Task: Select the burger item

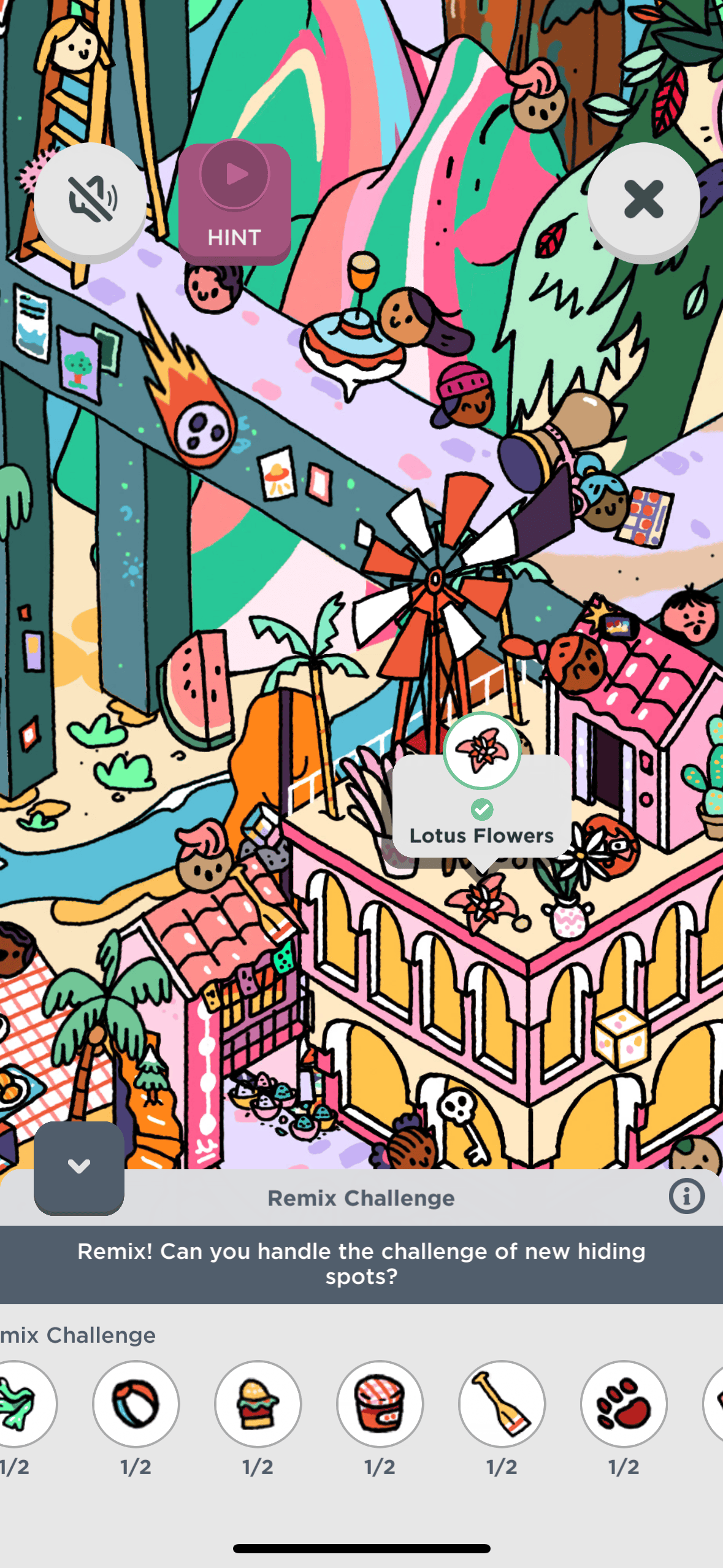Action: pyautogui.click(x=258, y=1404)
